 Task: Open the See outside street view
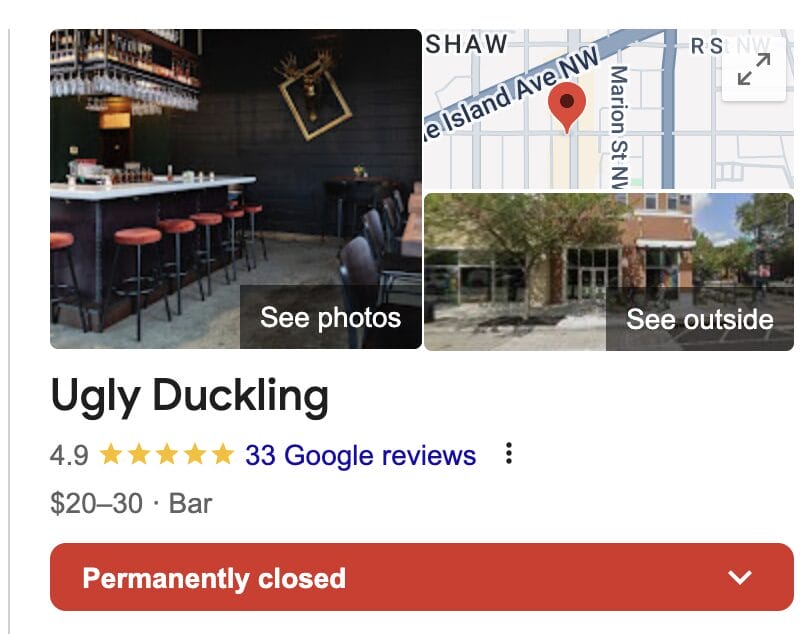tap(608, 272)
